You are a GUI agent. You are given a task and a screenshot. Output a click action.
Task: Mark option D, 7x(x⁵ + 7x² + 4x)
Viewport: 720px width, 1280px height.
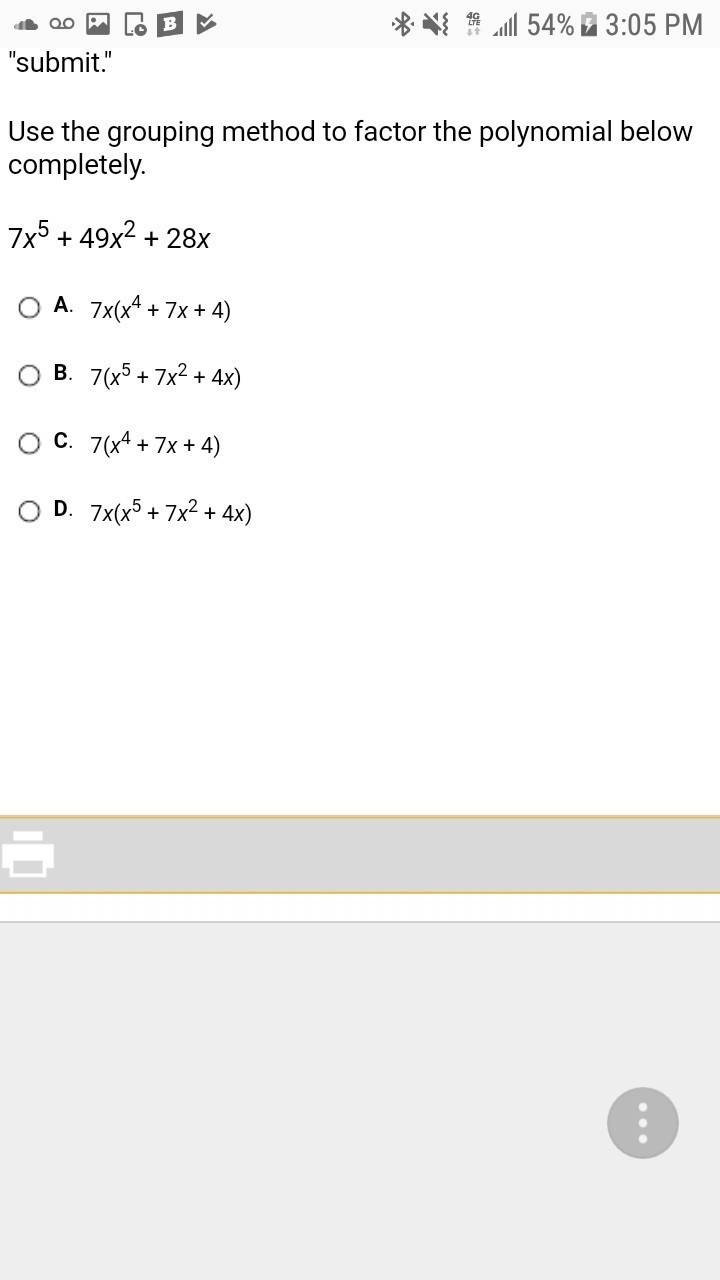point(30,511)
